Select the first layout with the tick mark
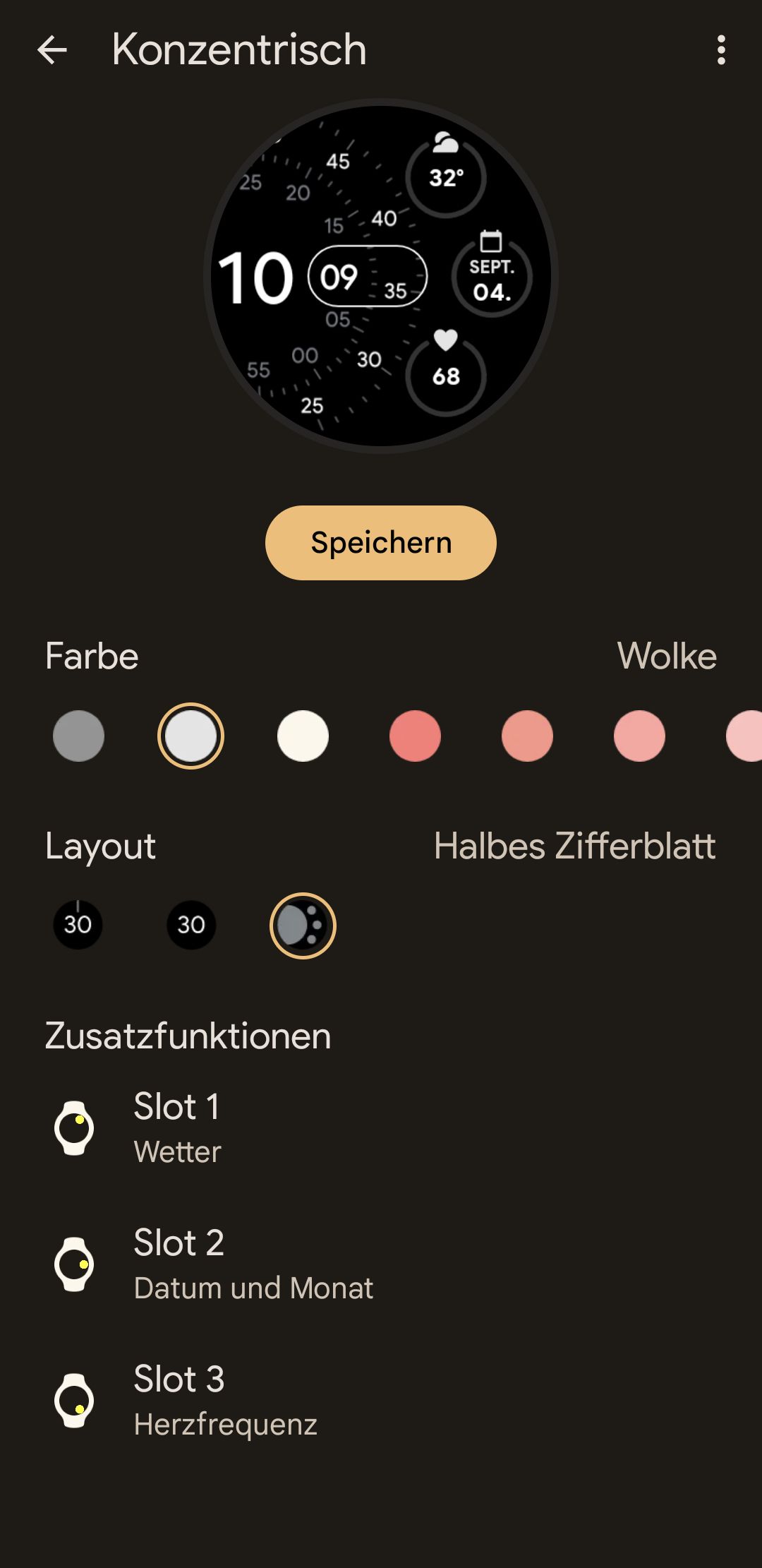Screen dimensions: 762x1568 point(78,924)
